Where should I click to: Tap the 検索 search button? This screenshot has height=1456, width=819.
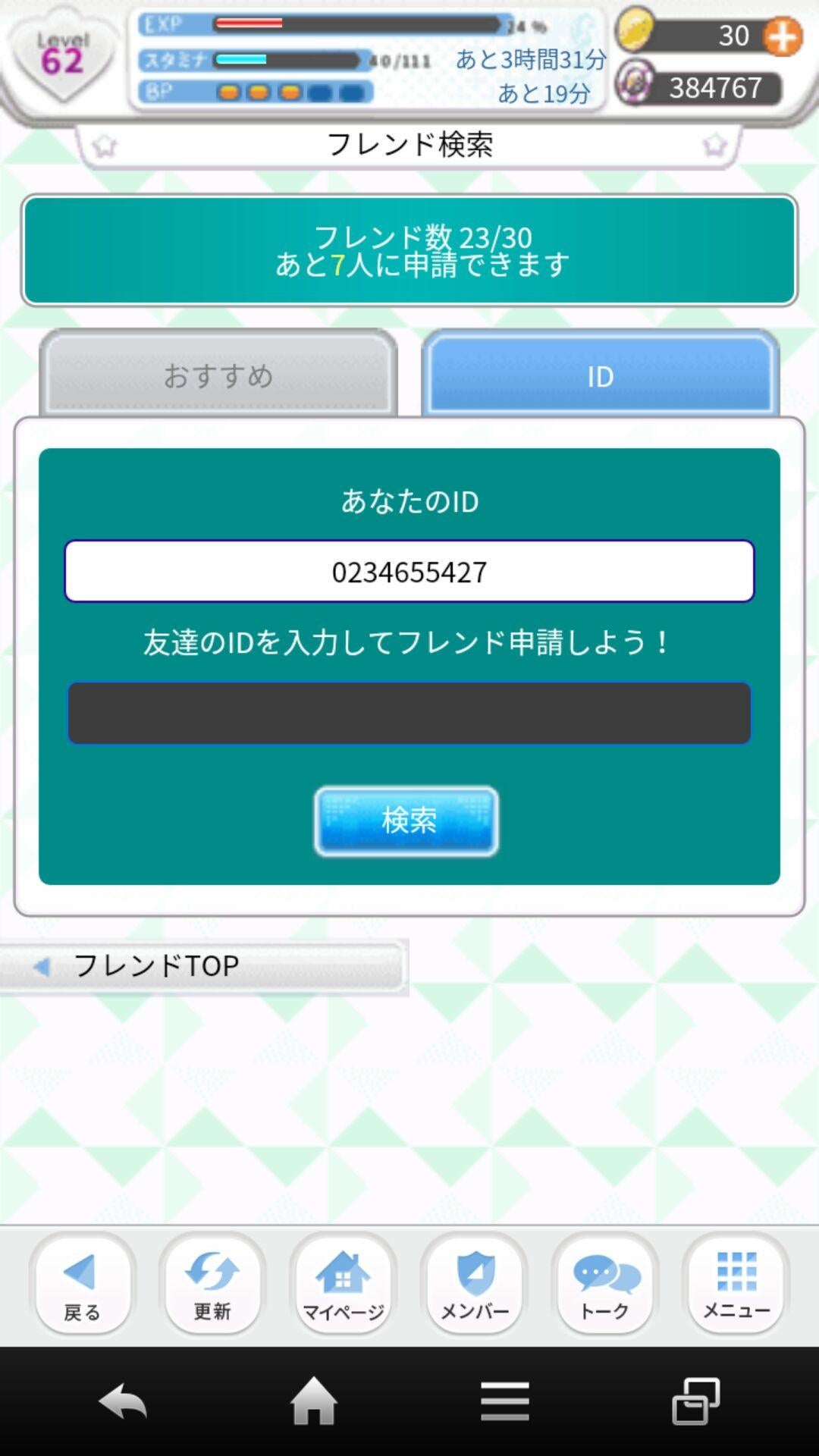406,821
